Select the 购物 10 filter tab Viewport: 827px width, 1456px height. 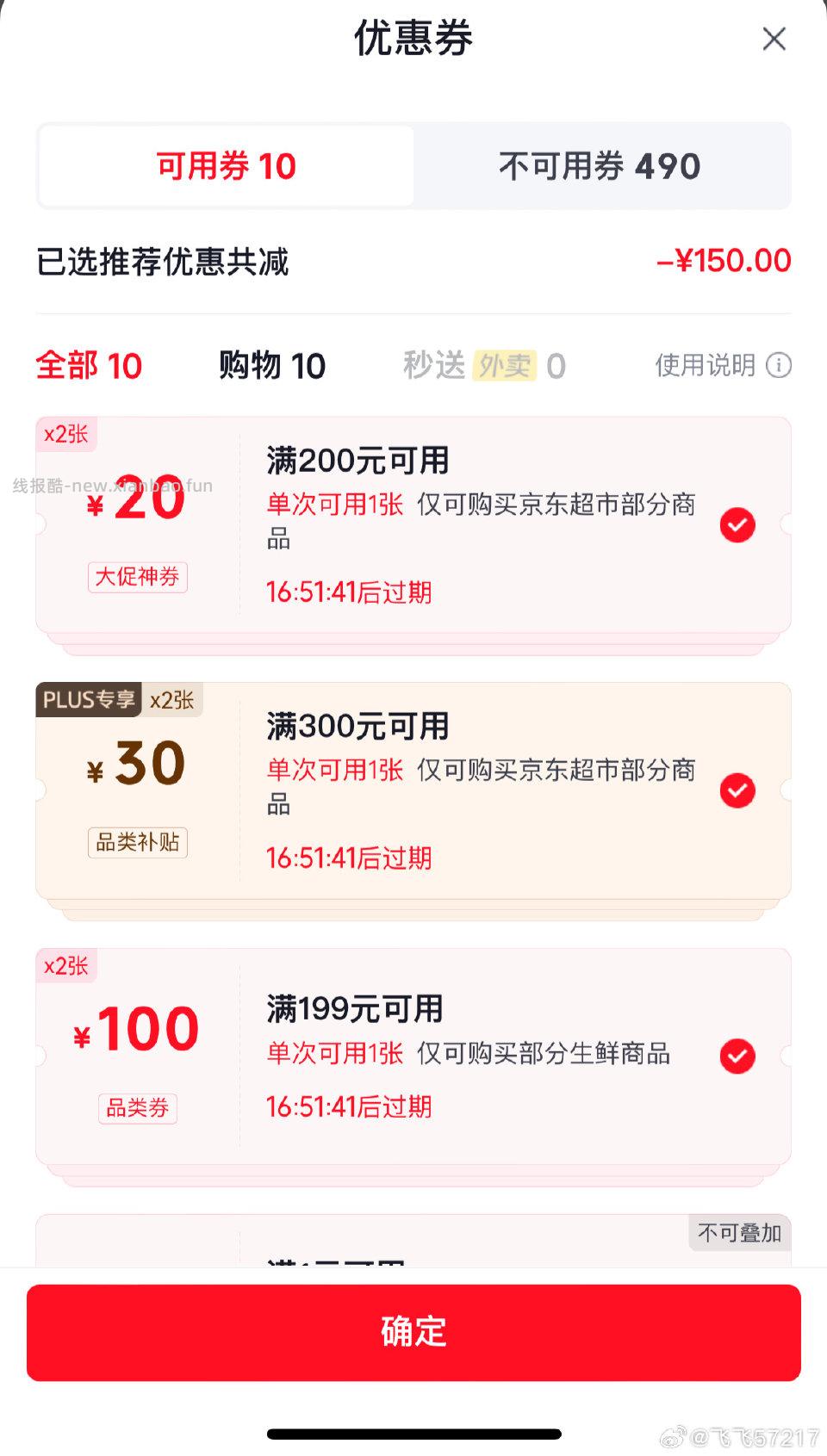click(272, 366)
